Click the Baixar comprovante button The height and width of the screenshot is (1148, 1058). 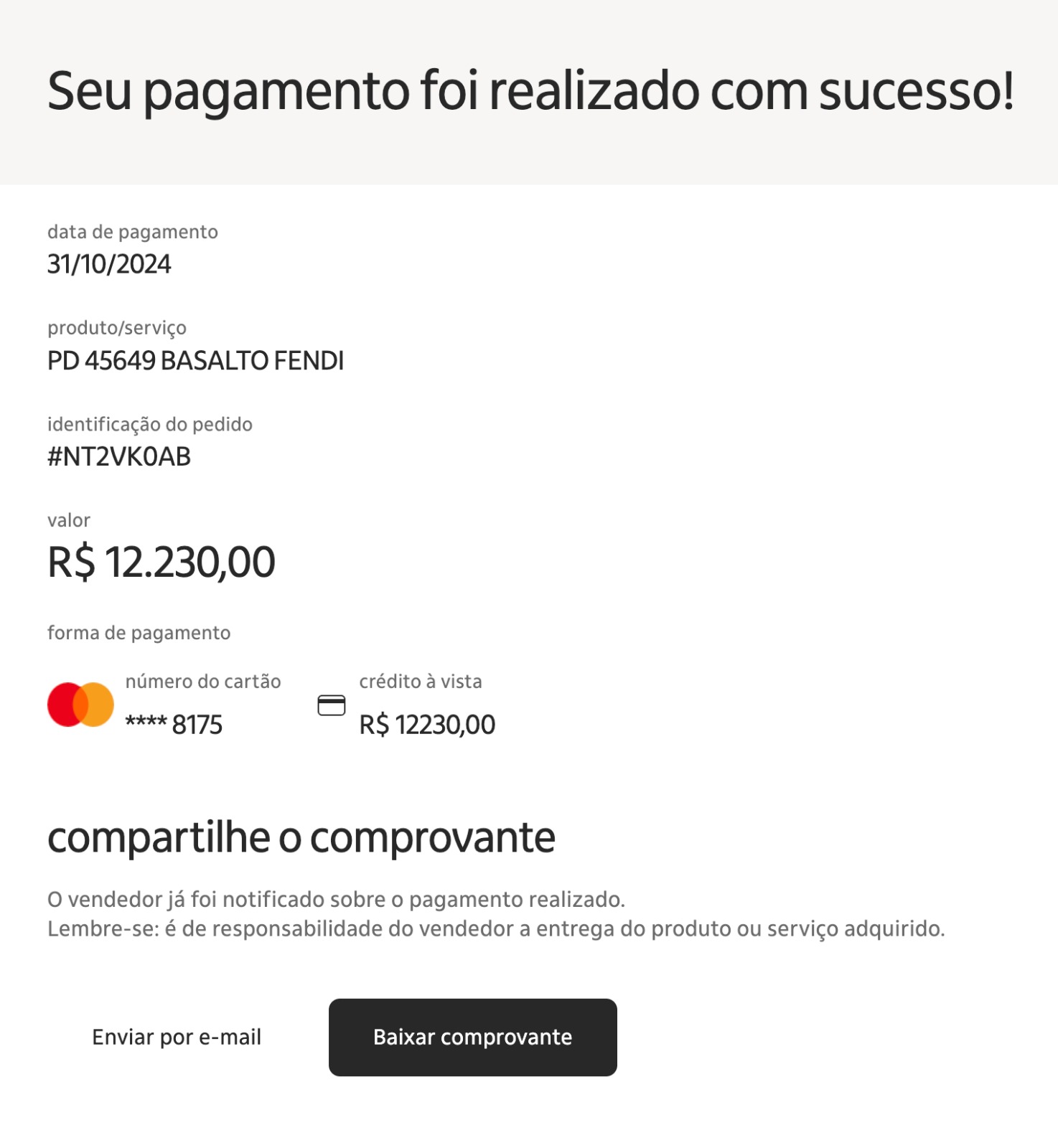[x=473, y=1036]
